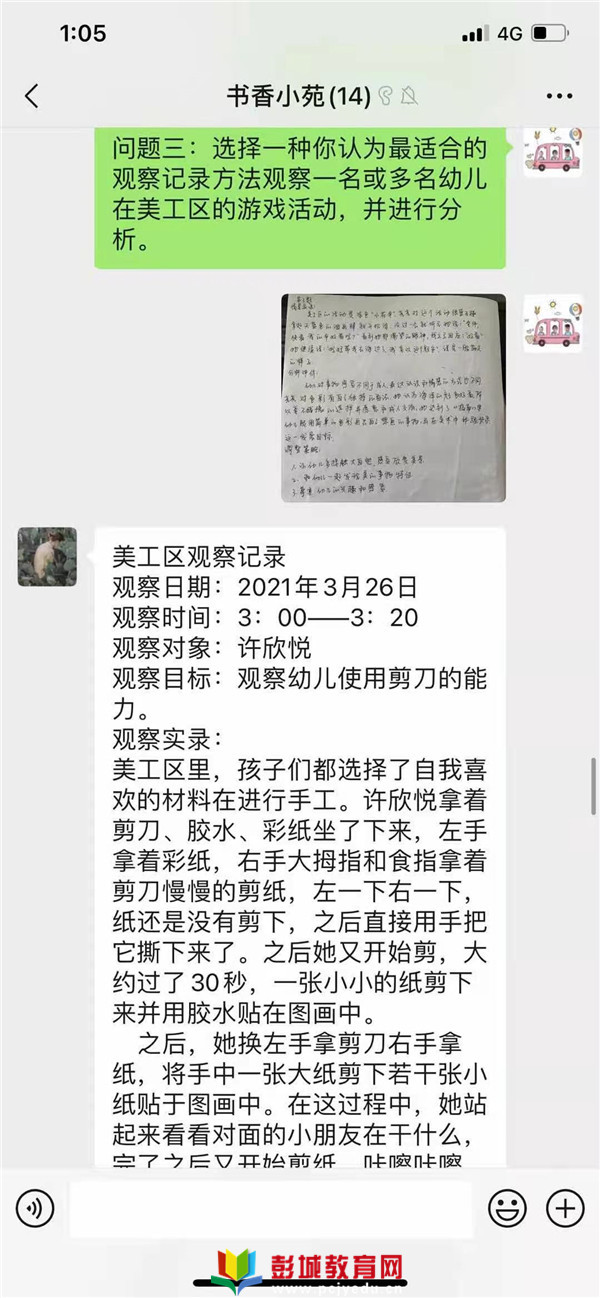Image resolution: width=600 pixels, height=1298 pixels.
Task: Open the emoji sticker panel
Action: click(507, 1209)
